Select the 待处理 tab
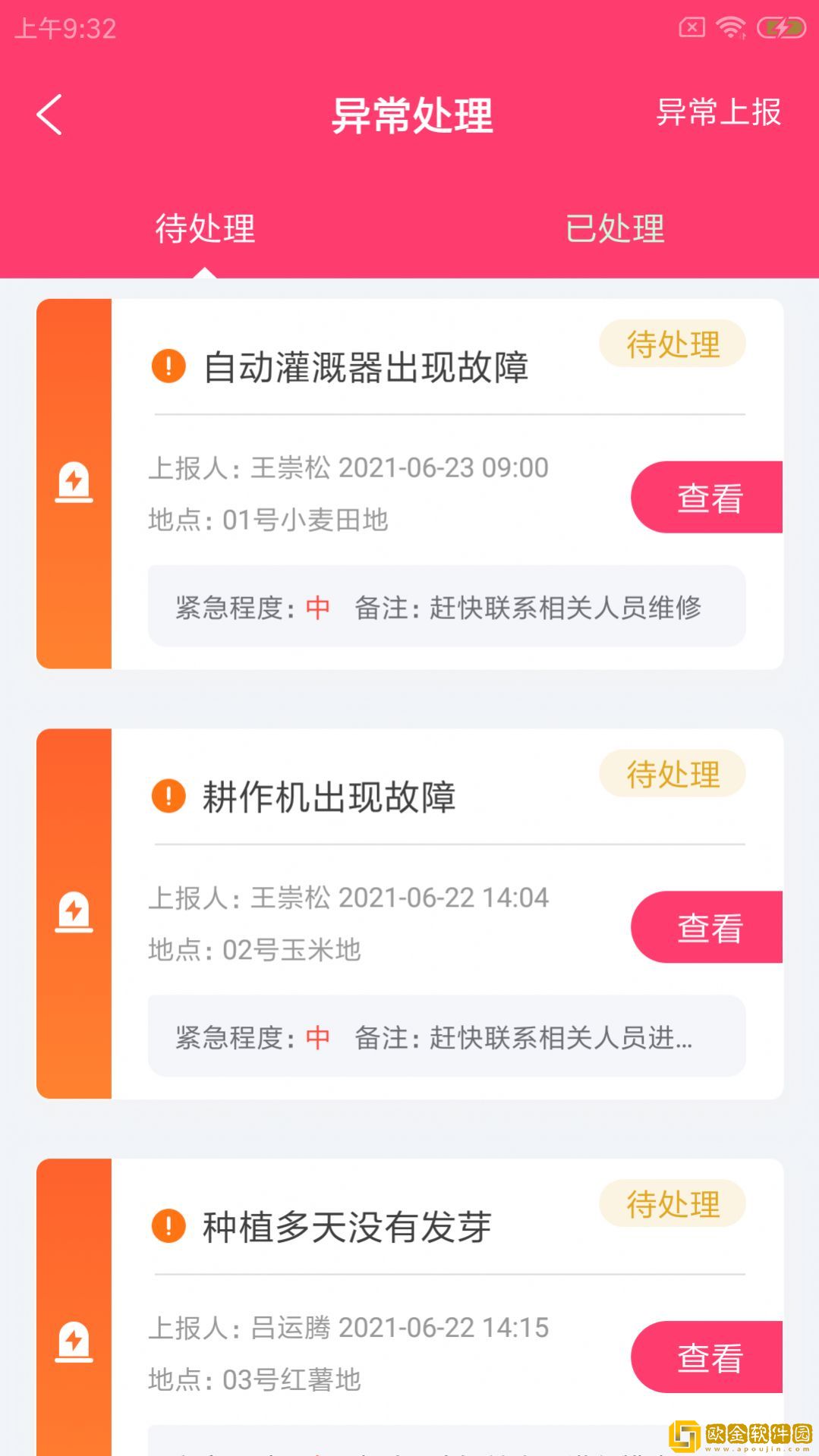The width and height of the screenshot is (819, 1456). click(203, 229)
